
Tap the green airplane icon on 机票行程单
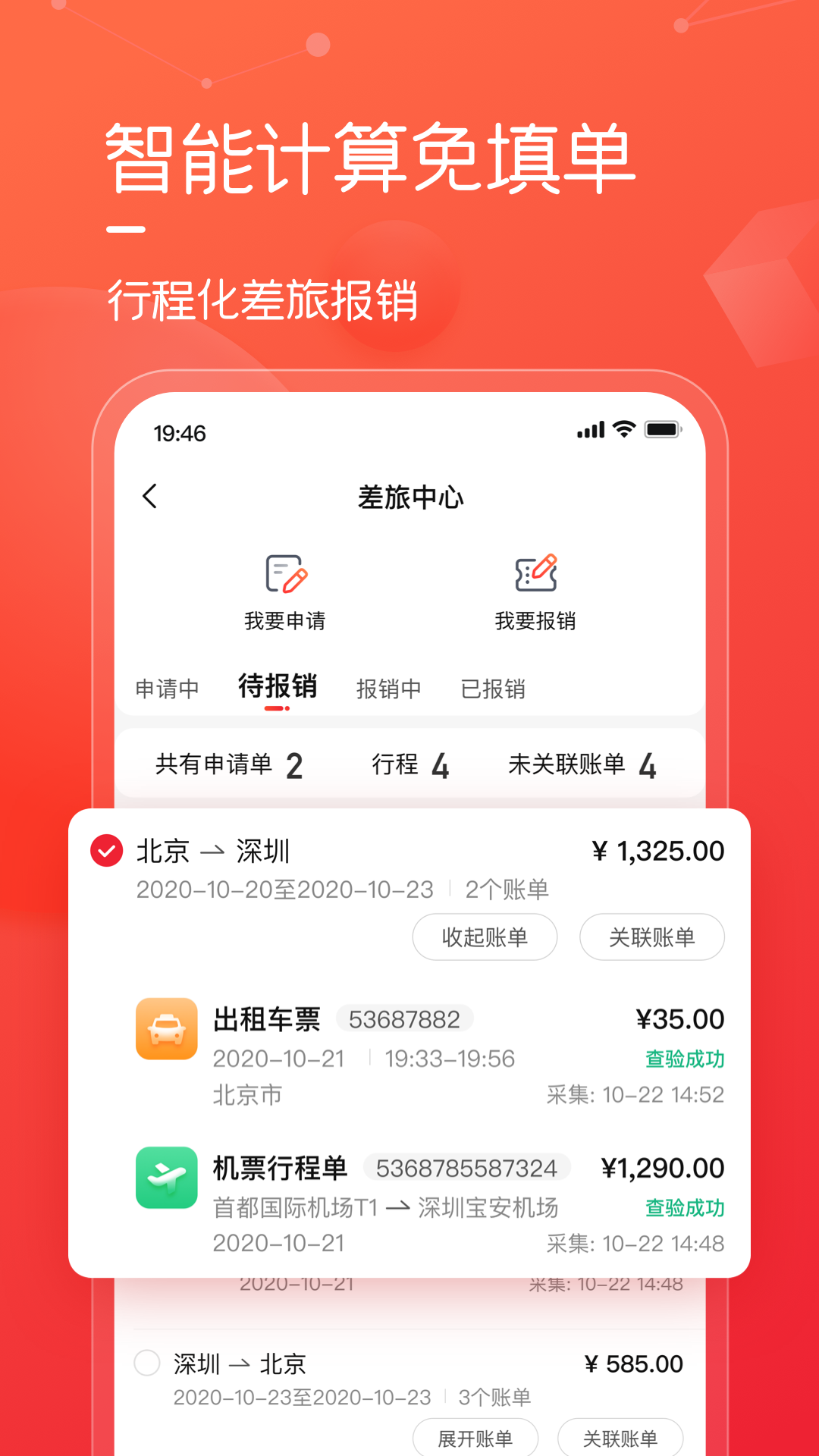coord(167,1176)
